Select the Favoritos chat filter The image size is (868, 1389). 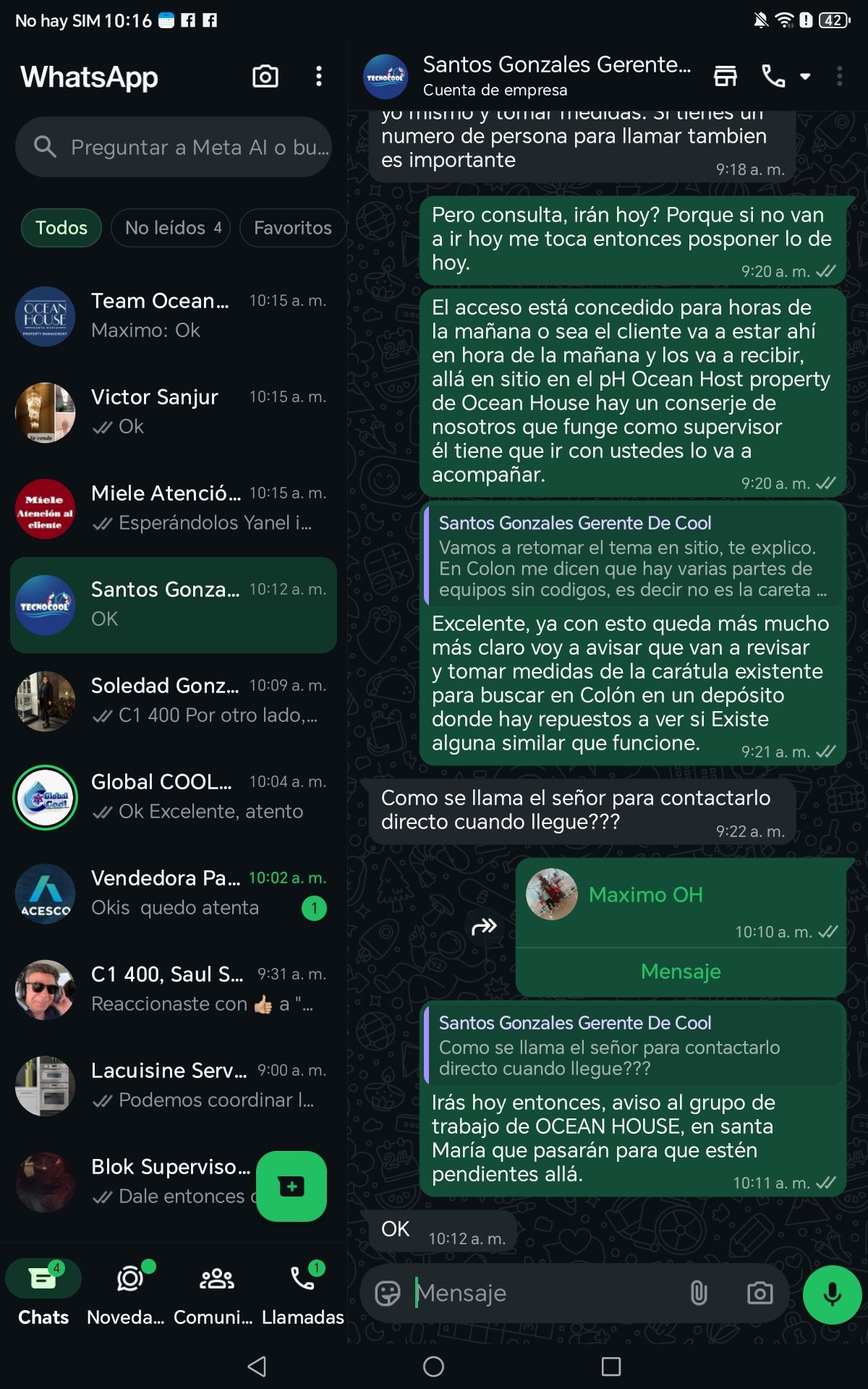[292, 228]
